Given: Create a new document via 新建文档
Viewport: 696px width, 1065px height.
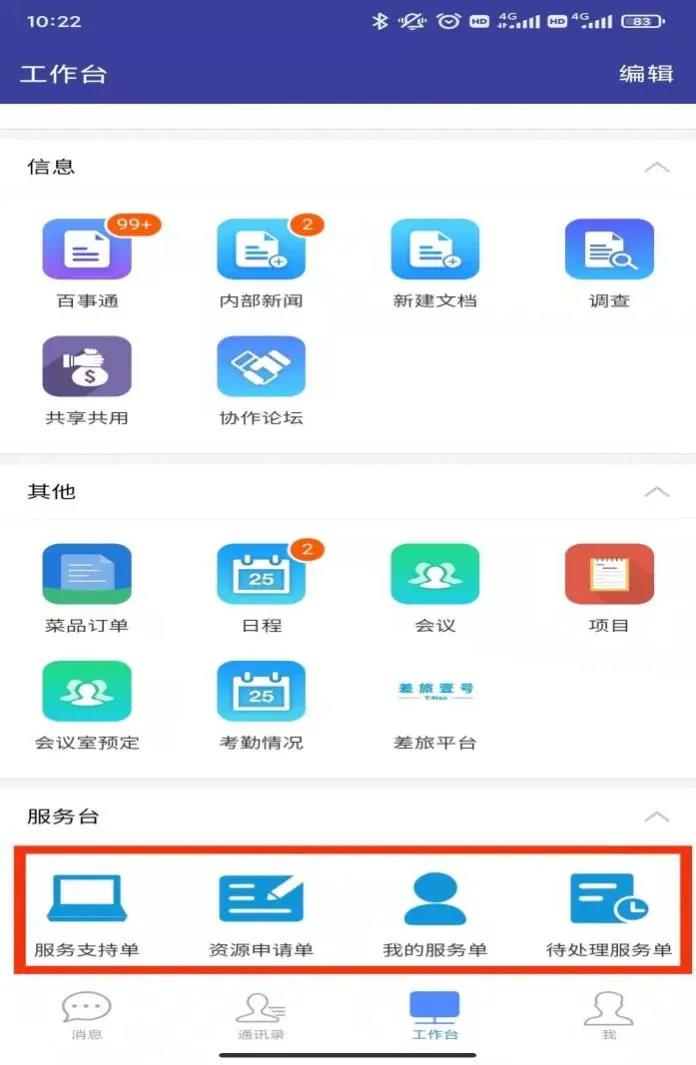Looking at the screenshot, I should [x=435, y=250].
